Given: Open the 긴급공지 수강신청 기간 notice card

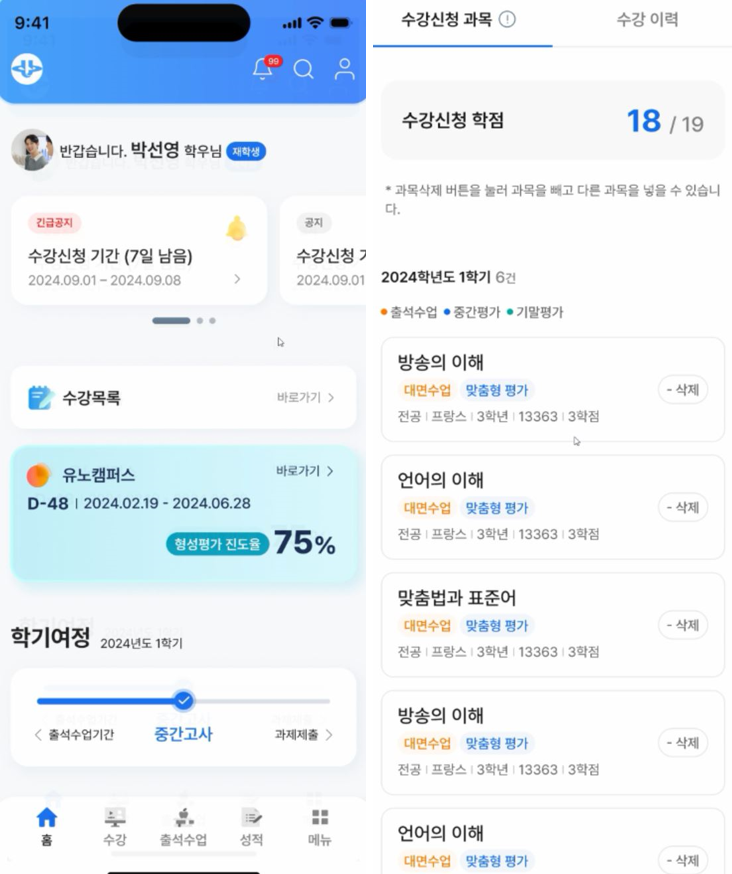Looking at the screenshot, I should tap(139, 250).
